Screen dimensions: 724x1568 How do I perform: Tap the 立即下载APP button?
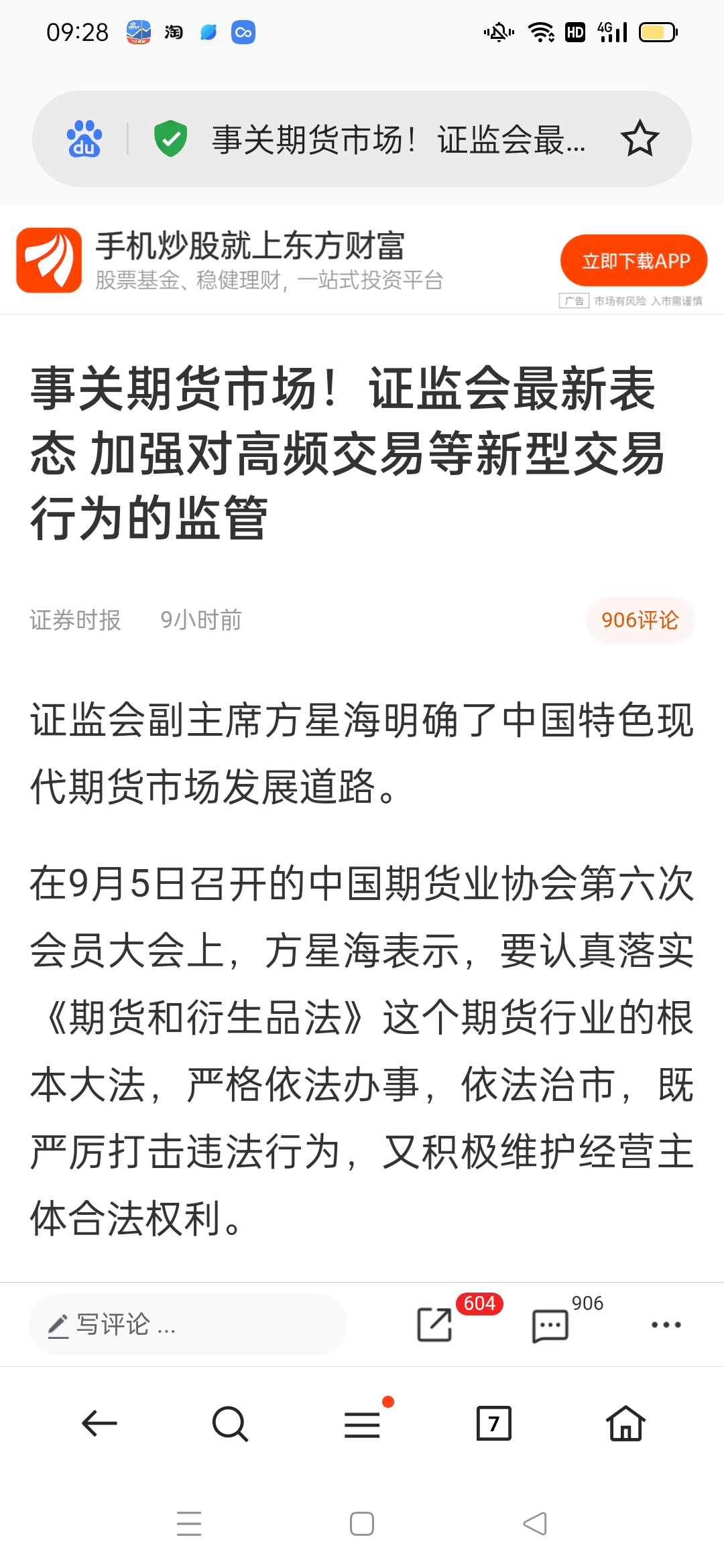633,261
